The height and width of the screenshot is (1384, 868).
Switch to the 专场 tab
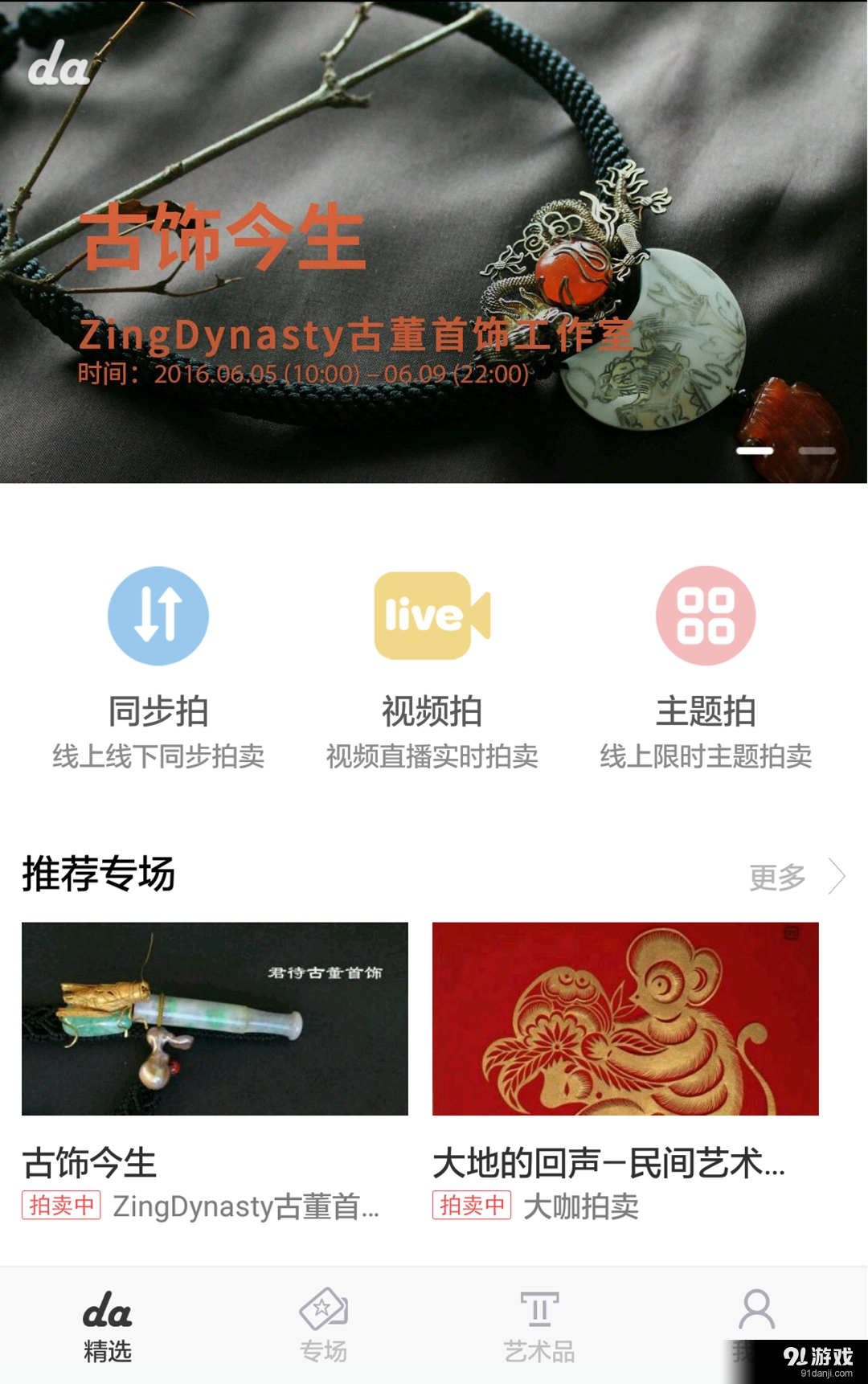point(323,1325)
